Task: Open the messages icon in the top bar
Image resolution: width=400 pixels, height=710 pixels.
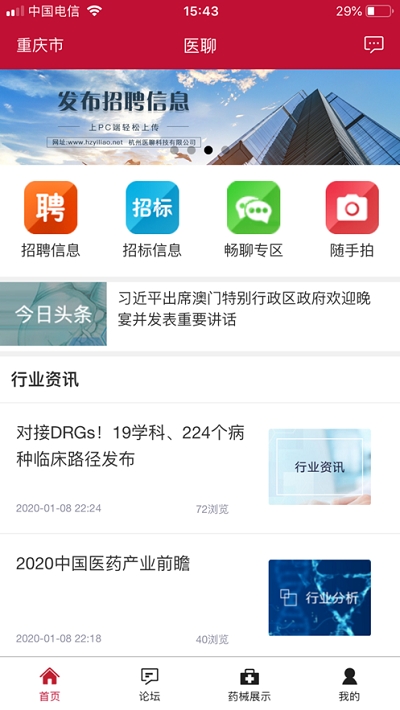Action: click(x=374, y=44)
